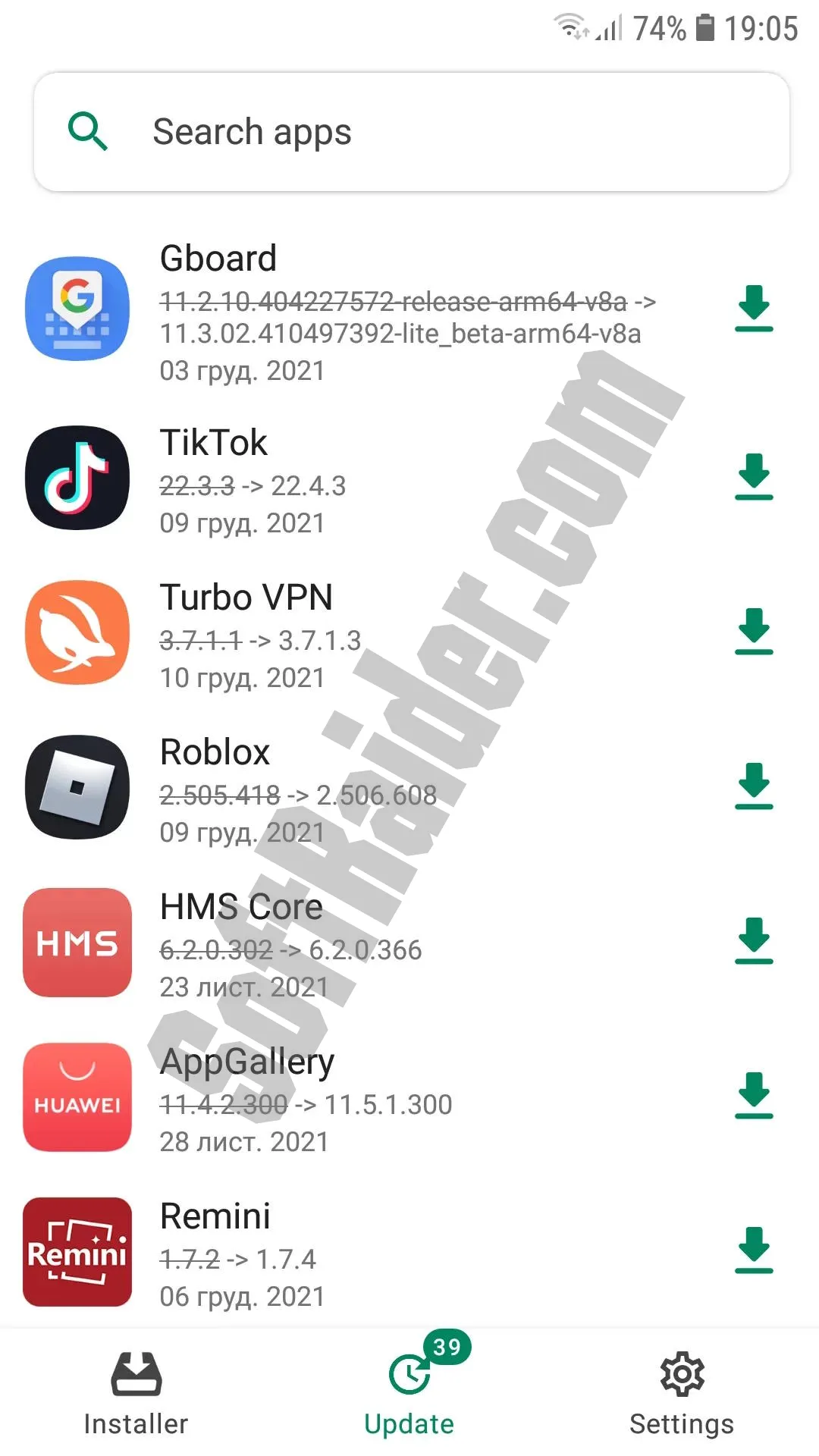Download the Turbo VPN update

(x=754, y=631)
